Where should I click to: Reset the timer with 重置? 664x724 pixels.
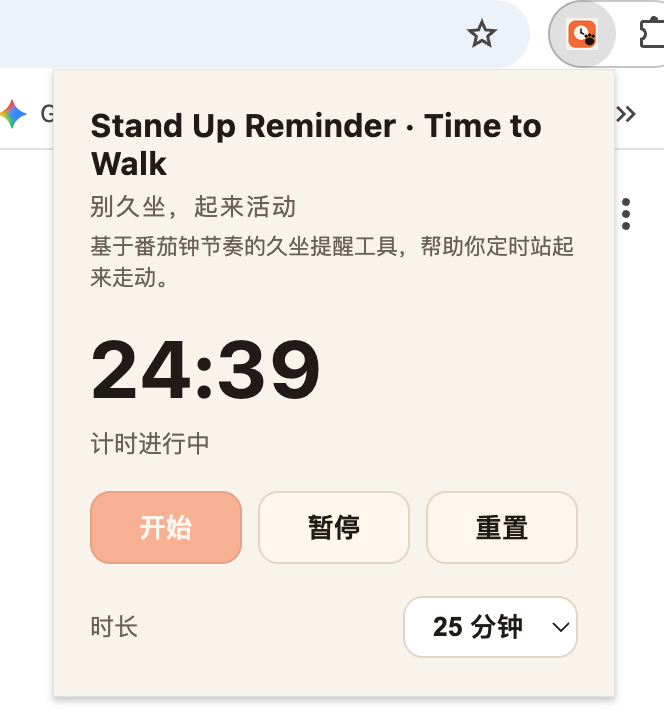coord(502,527)
